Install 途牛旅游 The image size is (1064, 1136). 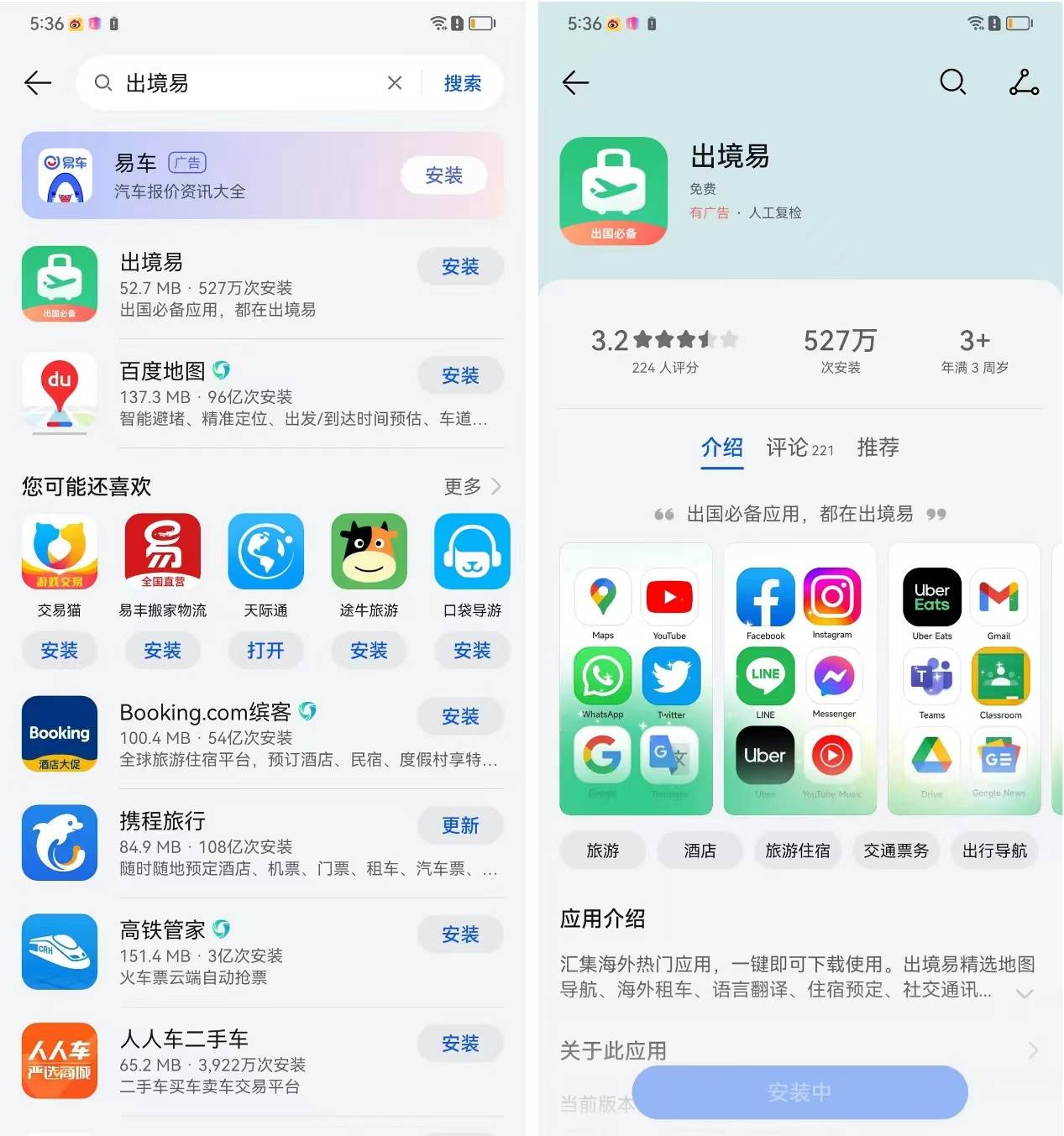coord(369,650)
